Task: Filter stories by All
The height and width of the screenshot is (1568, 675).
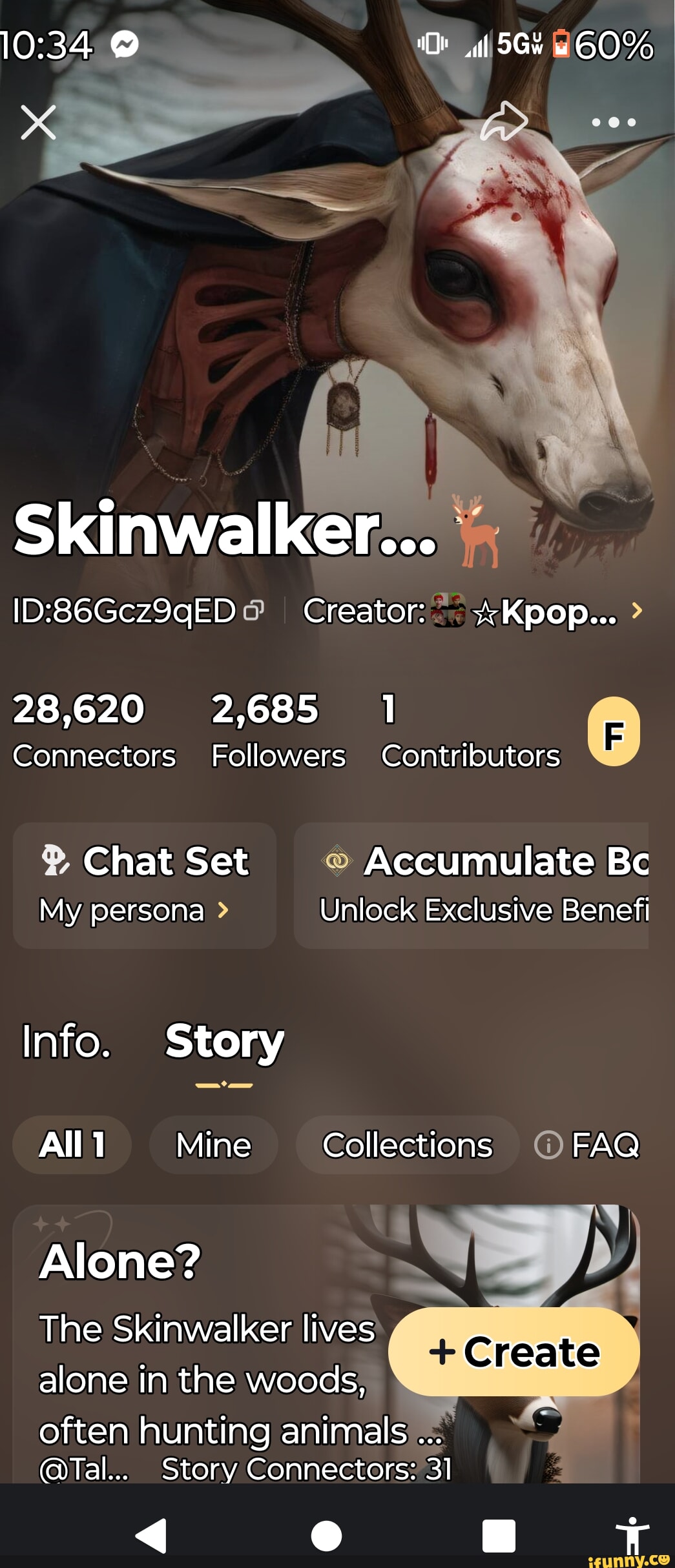Action: click(x=72, y=1145)
